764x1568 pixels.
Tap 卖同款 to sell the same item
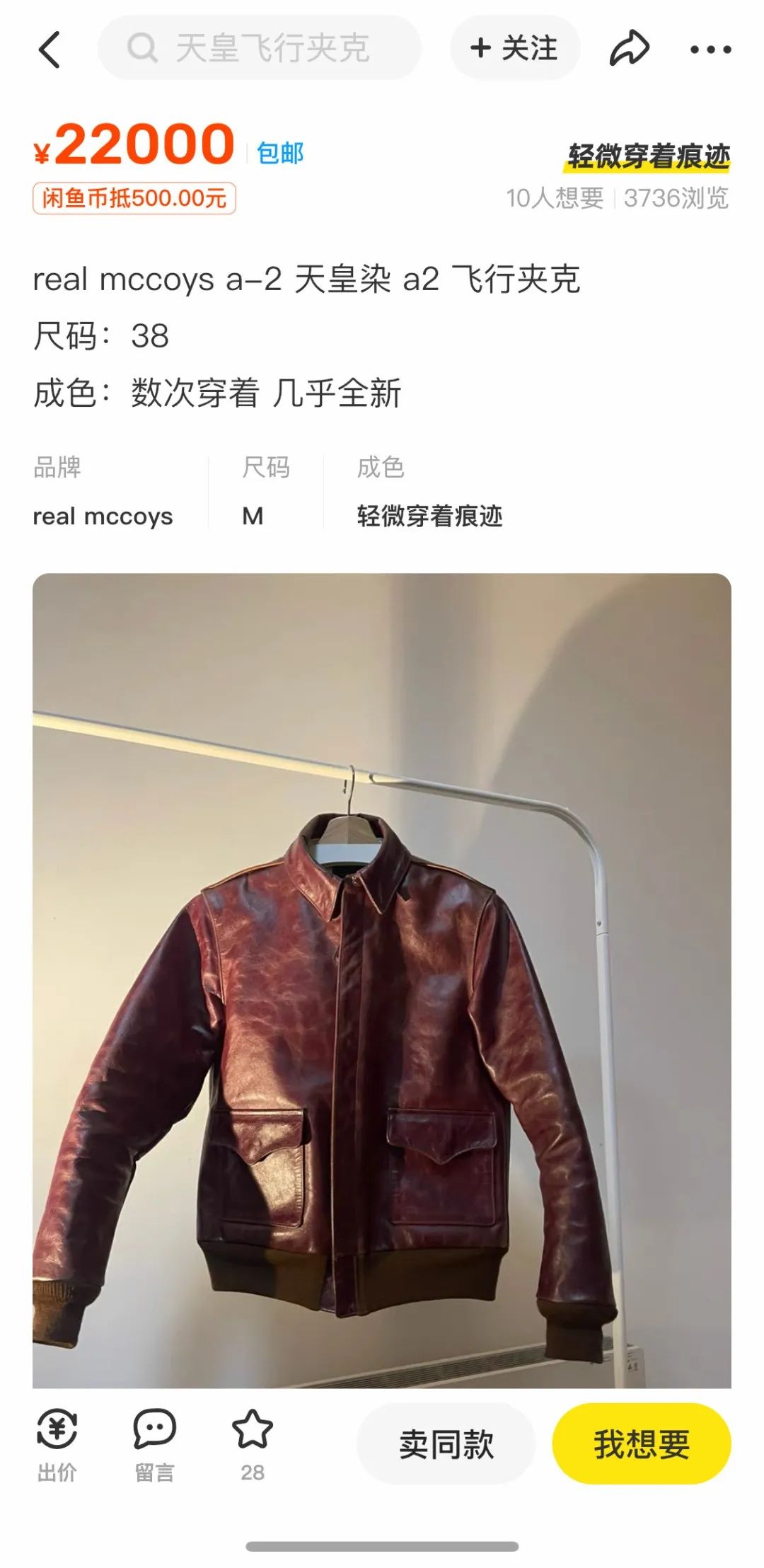pyautogui.click(x=446, y=1443)
